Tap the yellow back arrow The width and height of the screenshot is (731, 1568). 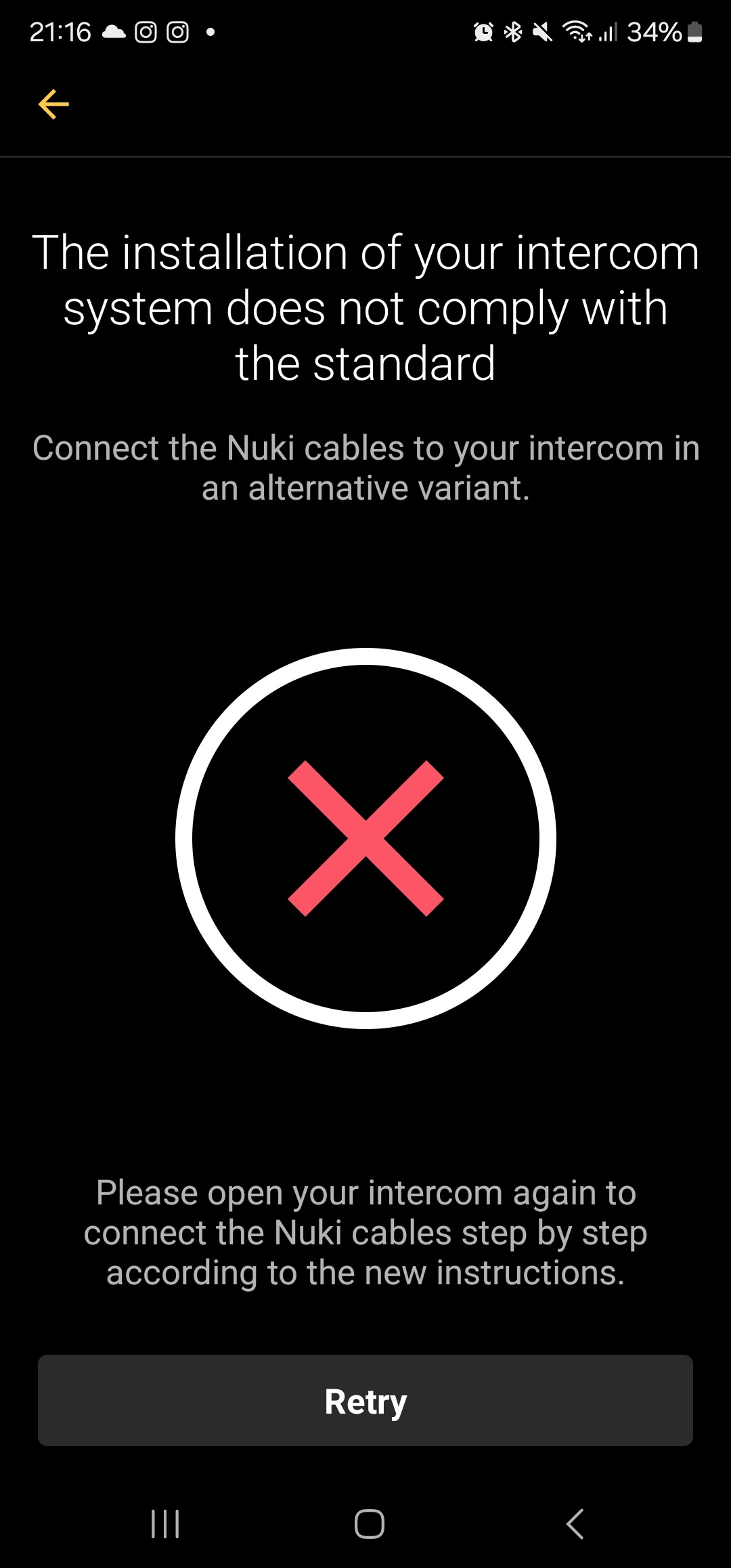click(53, 104)
